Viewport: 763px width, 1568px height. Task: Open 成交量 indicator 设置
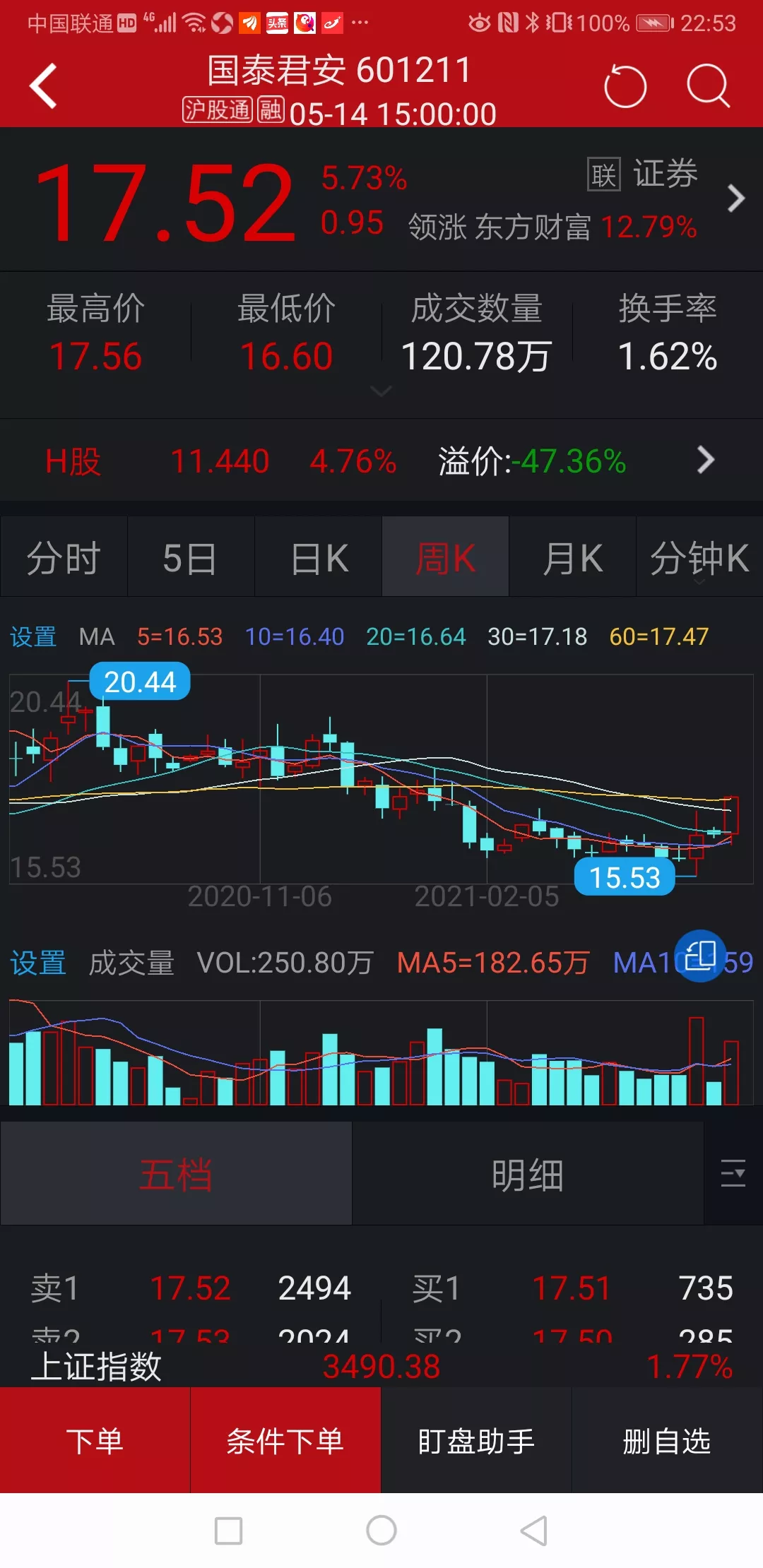click(38, 963)
